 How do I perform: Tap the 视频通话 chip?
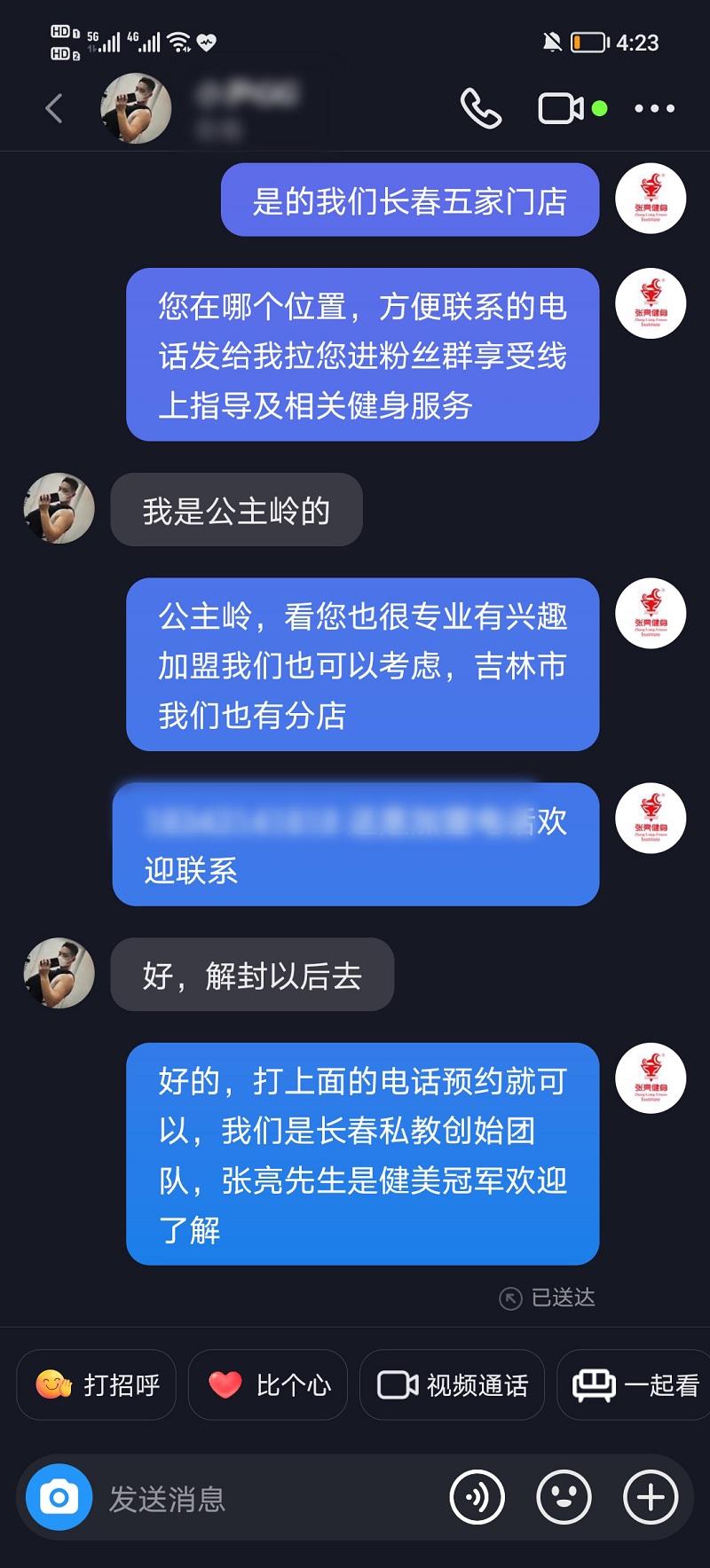click(452, 1384)
